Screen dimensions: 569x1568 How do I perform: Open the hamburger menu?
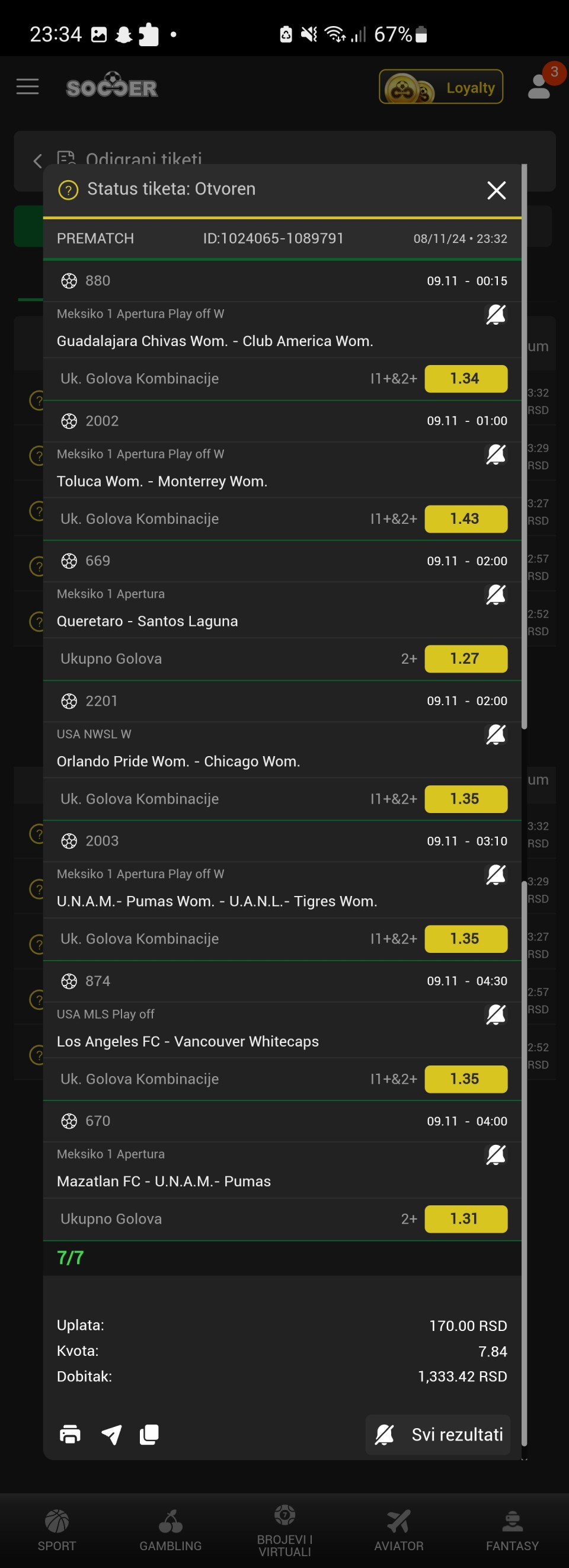click(x=27, y=87)
